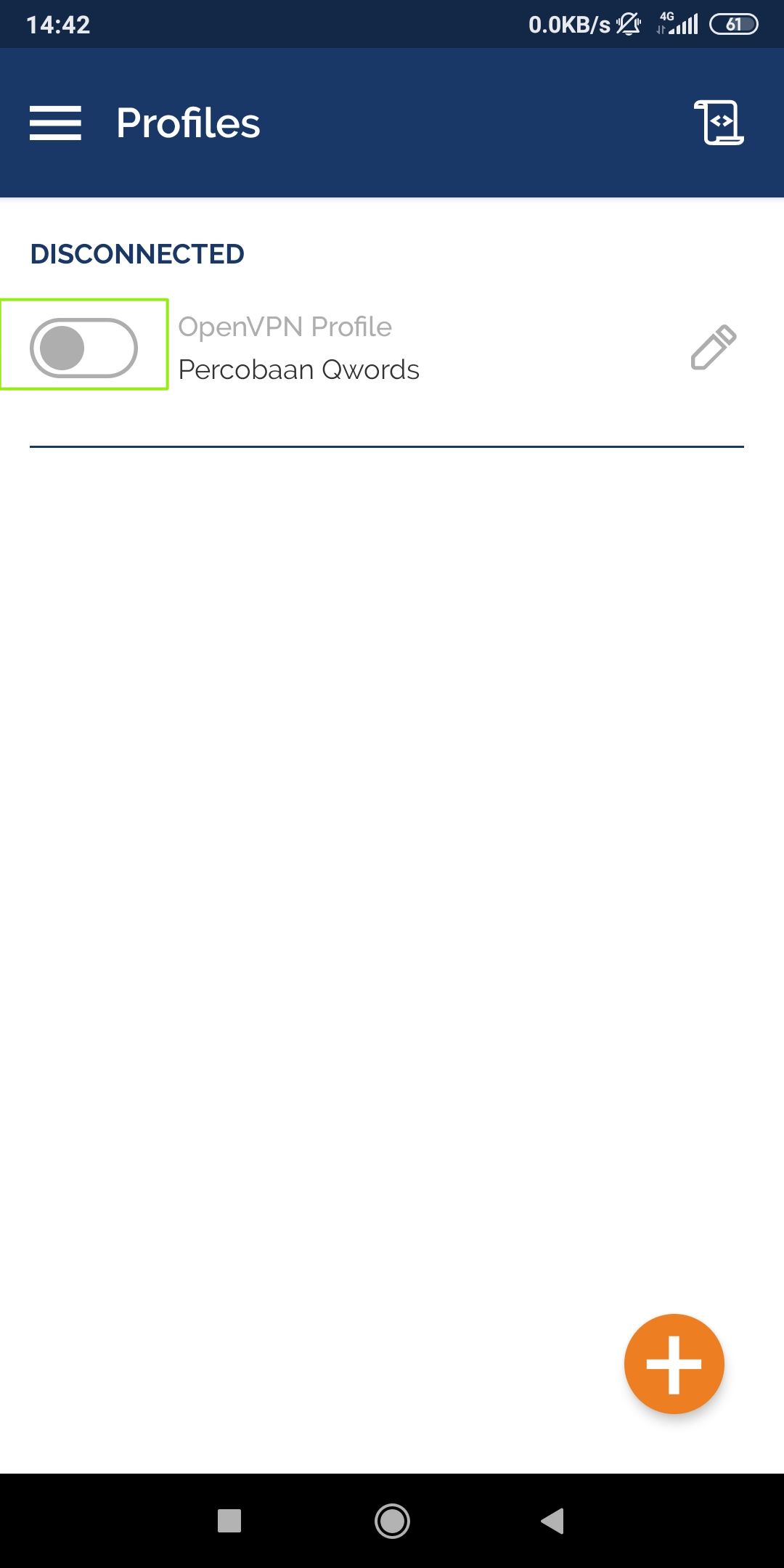This screenshot has height=1568, width=784.
Task: Go back using the system back button
Action: 553,1520
